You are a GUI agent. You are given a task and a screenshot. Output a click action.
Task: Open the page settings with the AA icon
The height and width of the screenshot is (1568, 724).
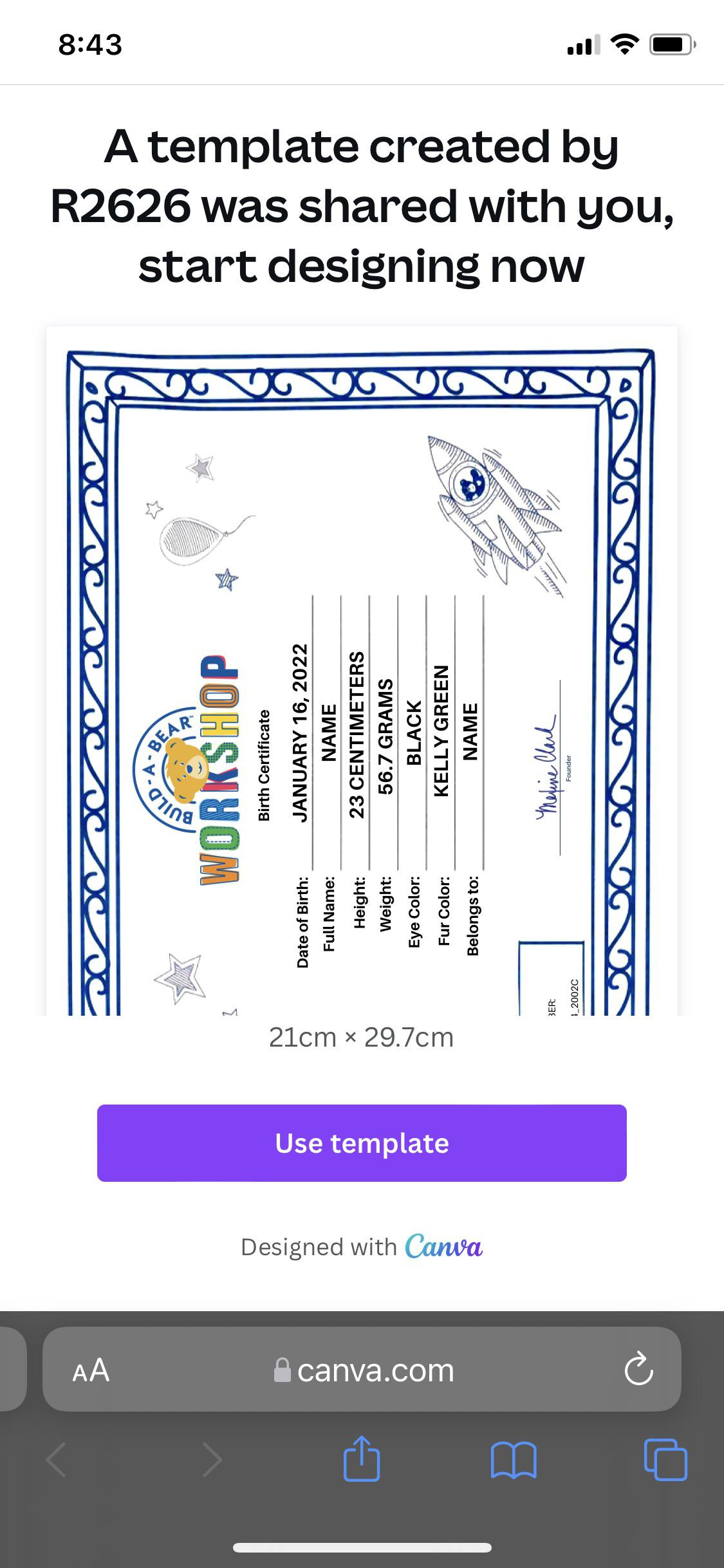pyautogui.click(x=90, y=1369)
